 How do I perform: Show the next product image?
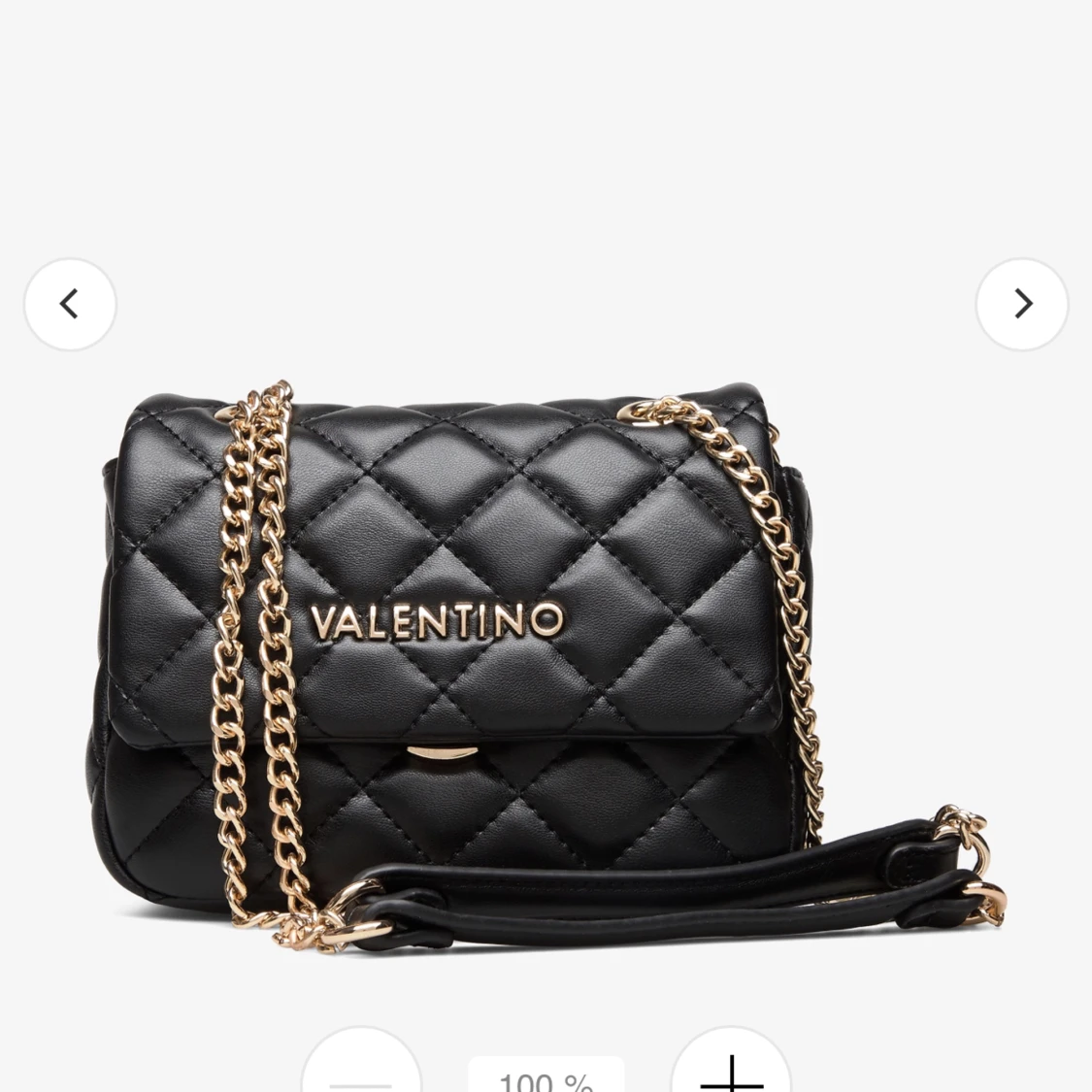[1022, 304]
